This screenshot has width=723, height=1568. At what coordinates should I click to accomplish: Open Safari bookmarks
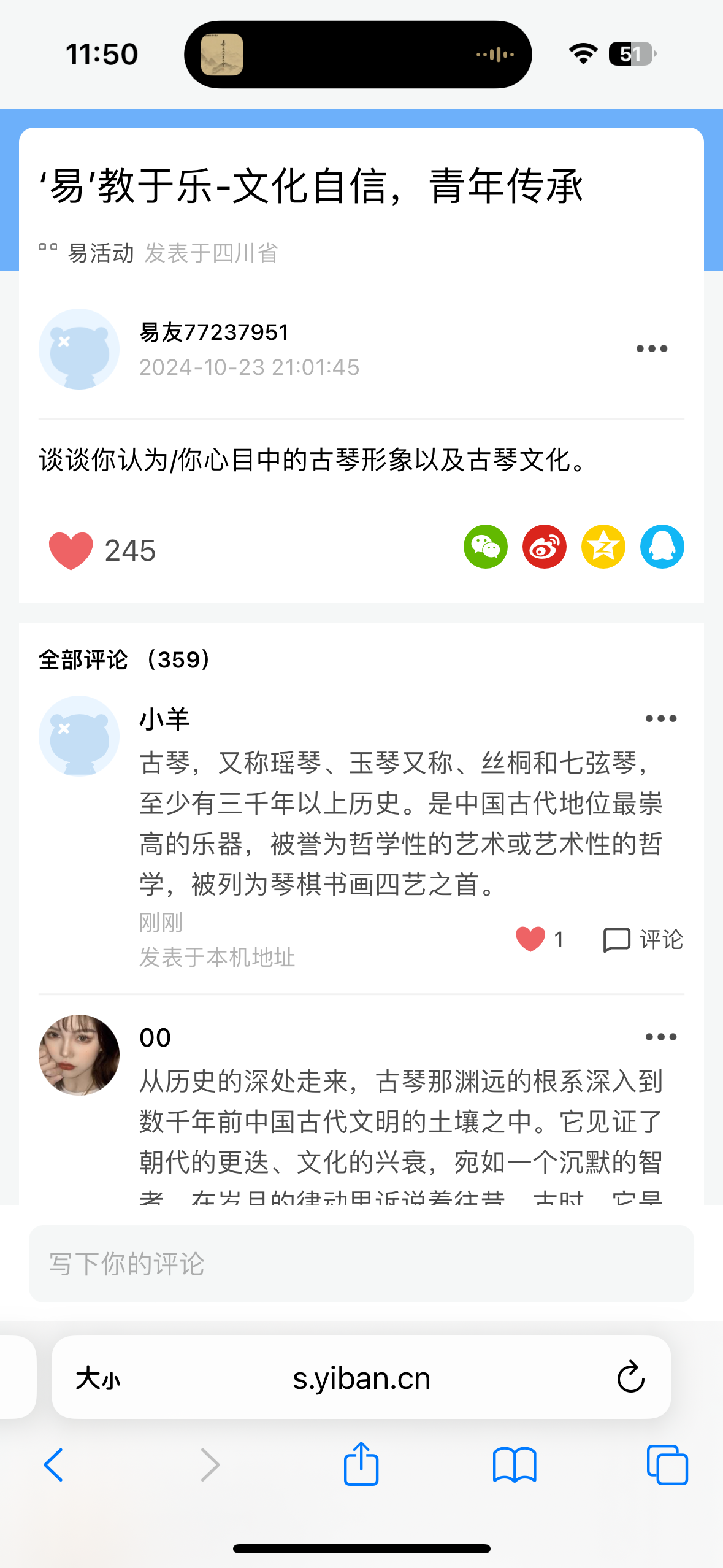click(x=514, y=1465)
